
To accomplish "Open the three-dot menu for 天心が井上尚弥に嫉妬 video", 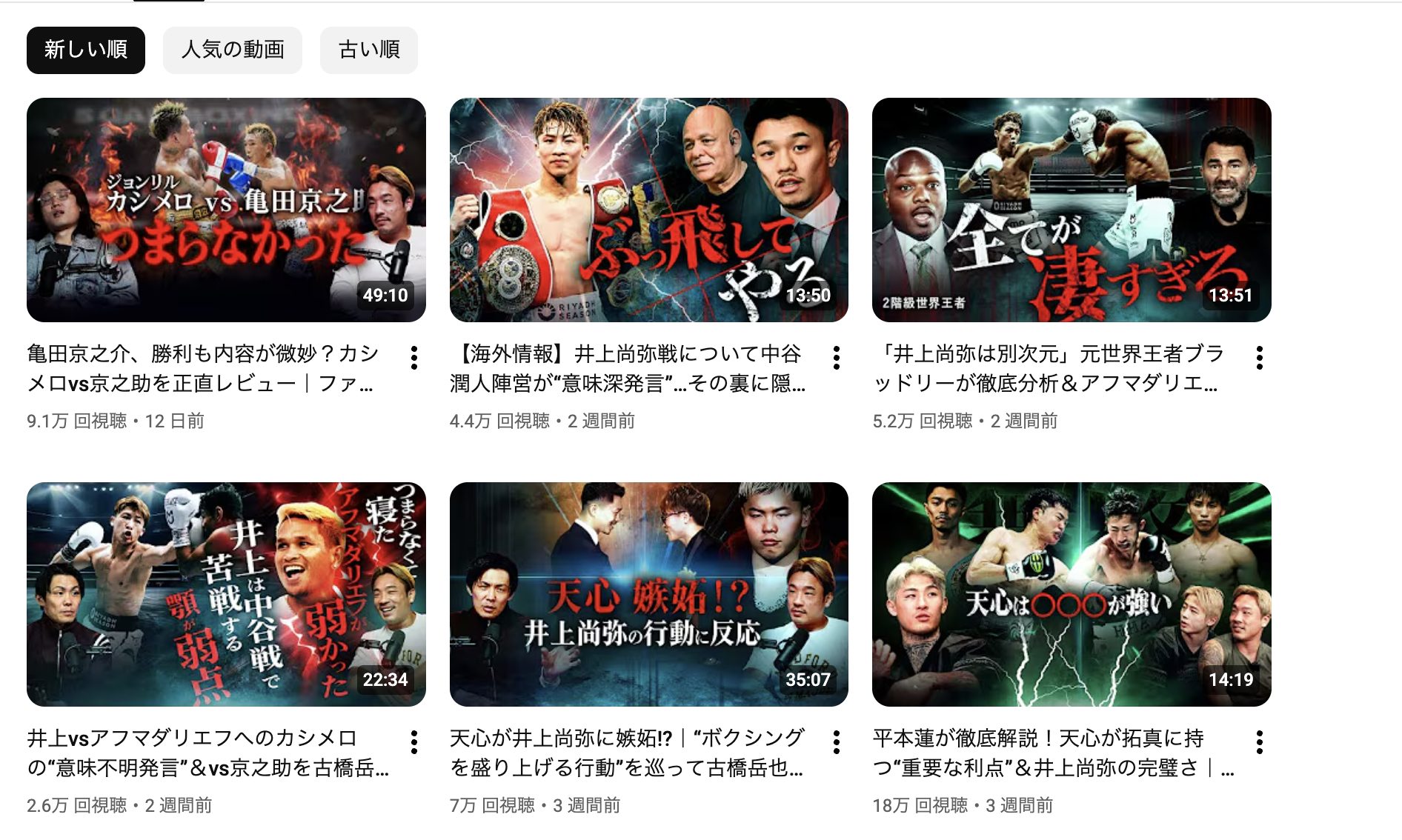I will [x=837, y=742].
